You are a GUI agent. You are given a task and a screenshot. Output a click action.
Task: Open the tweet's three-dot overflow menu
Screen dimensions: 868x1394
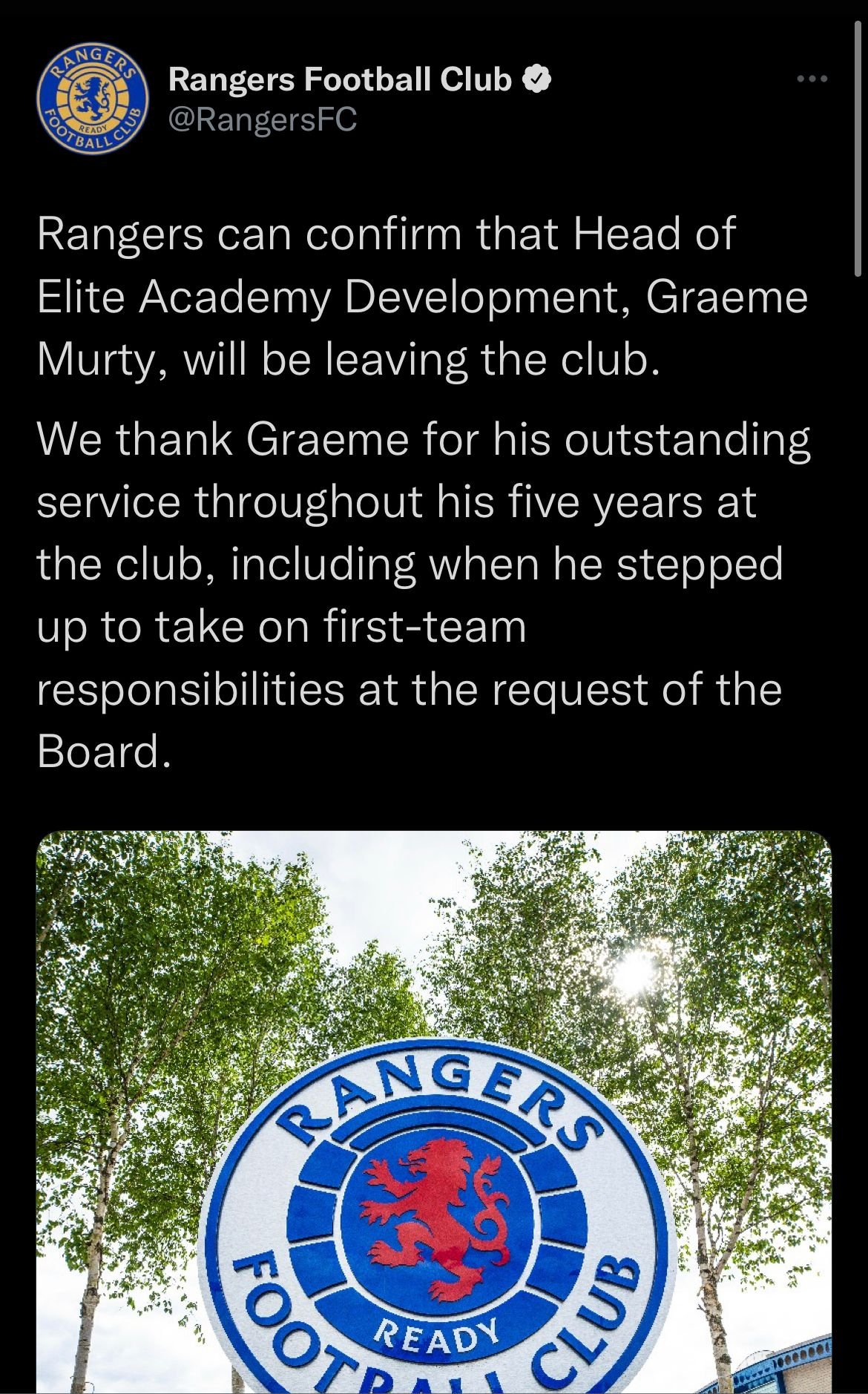[812, 79]
